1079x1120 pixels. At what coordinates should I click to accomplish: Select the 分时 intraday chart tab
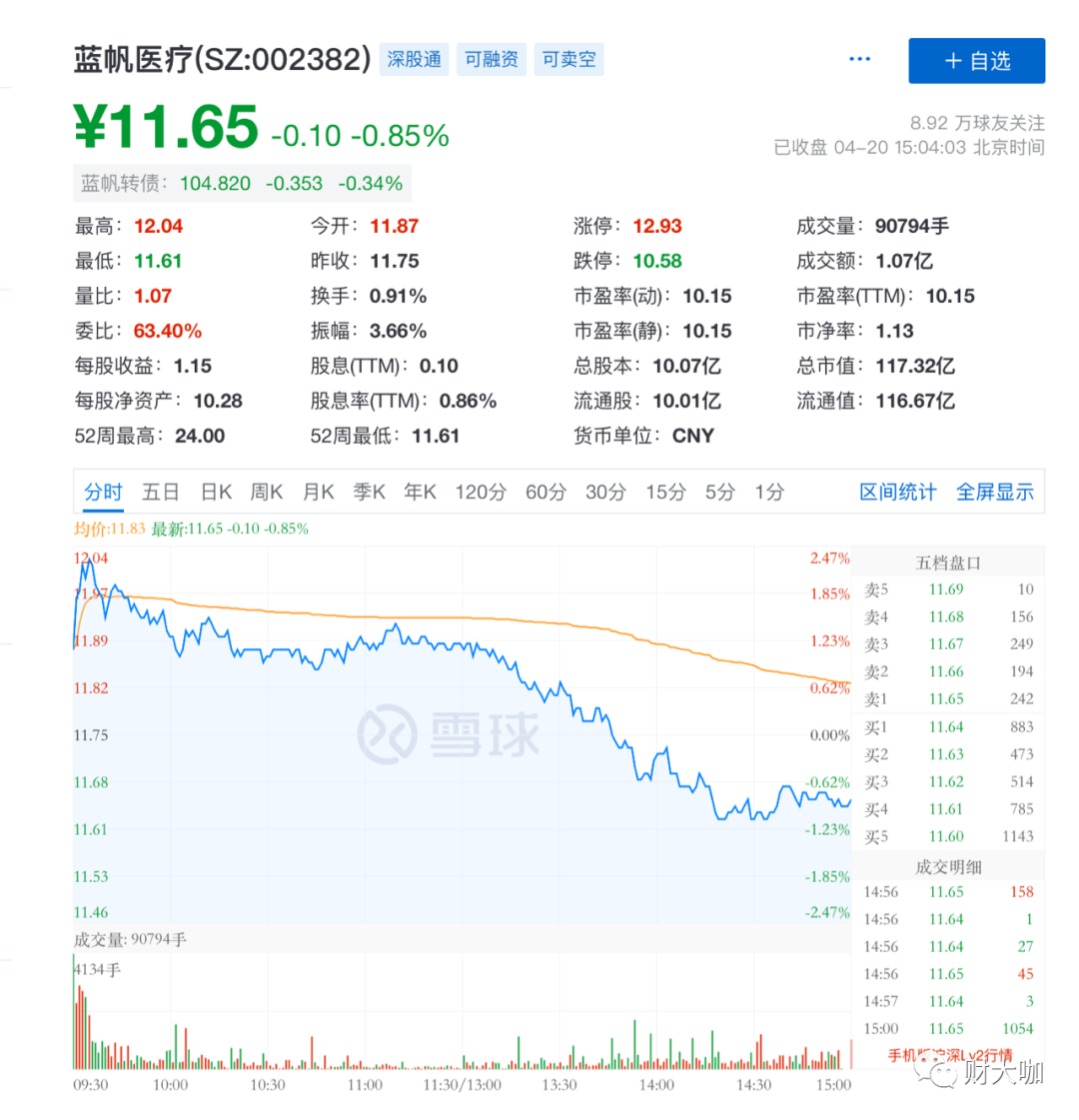click(x=103, y=493)
